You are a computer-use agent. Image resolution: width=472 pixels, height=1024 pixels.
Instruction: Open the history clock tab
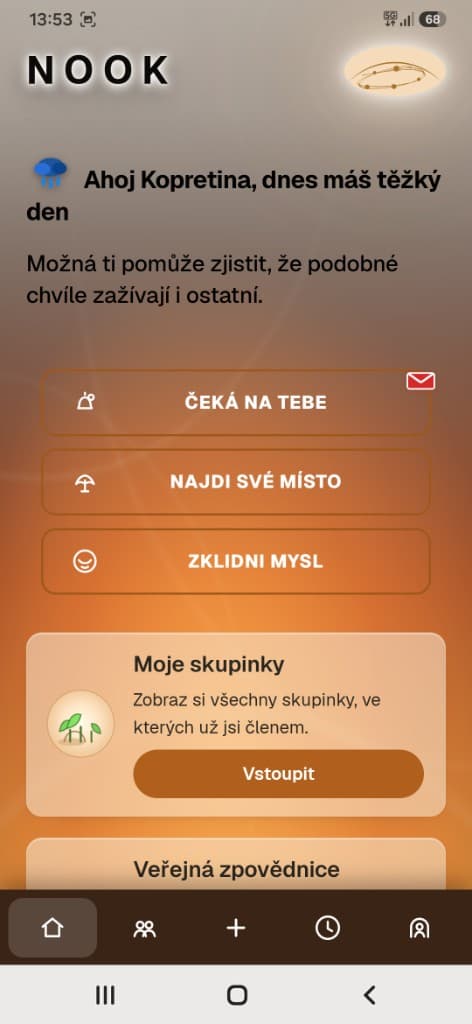[x=328, y=928]
